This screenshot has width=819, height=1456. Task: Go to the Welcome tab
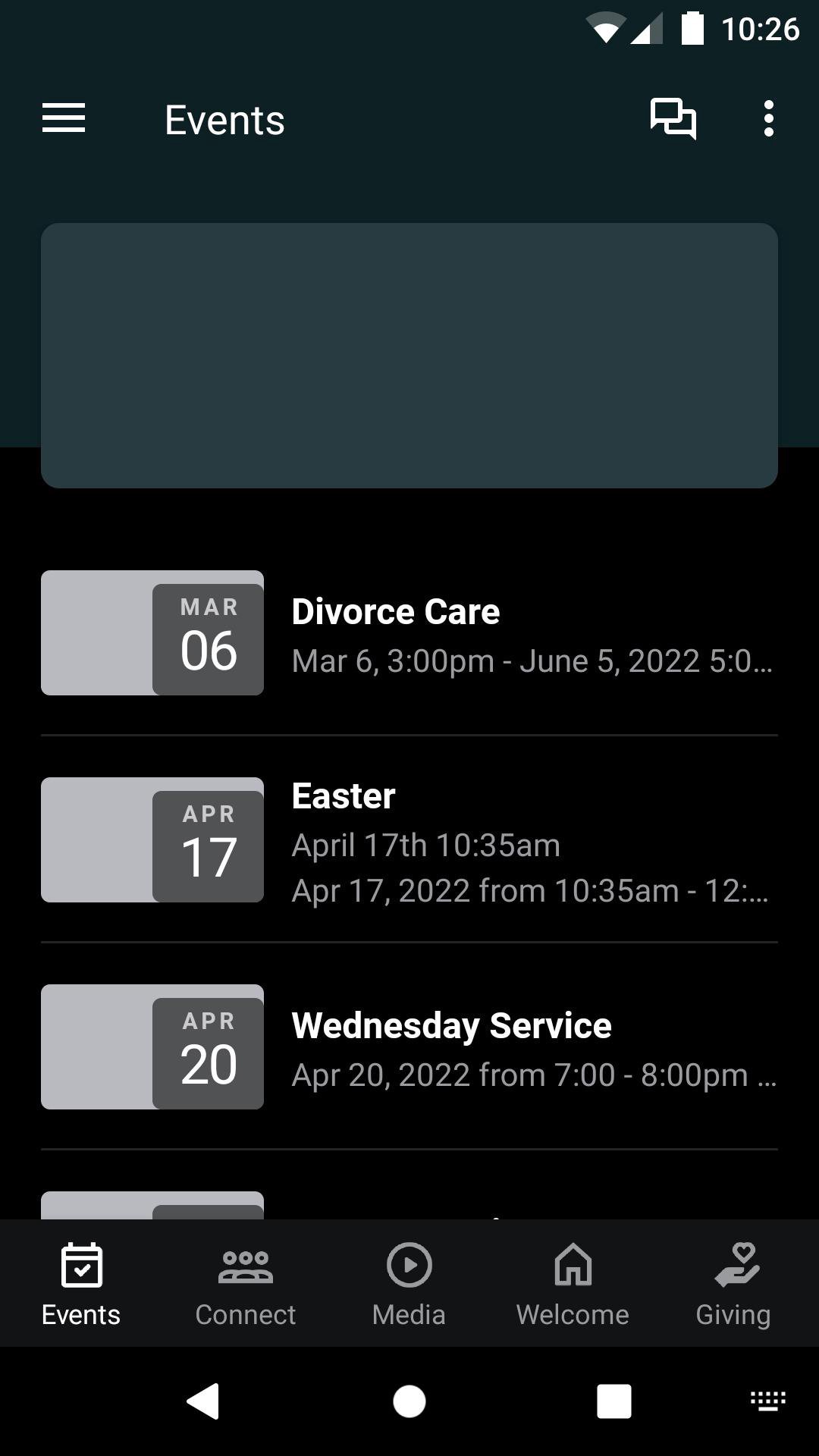tap(573, 1285)
